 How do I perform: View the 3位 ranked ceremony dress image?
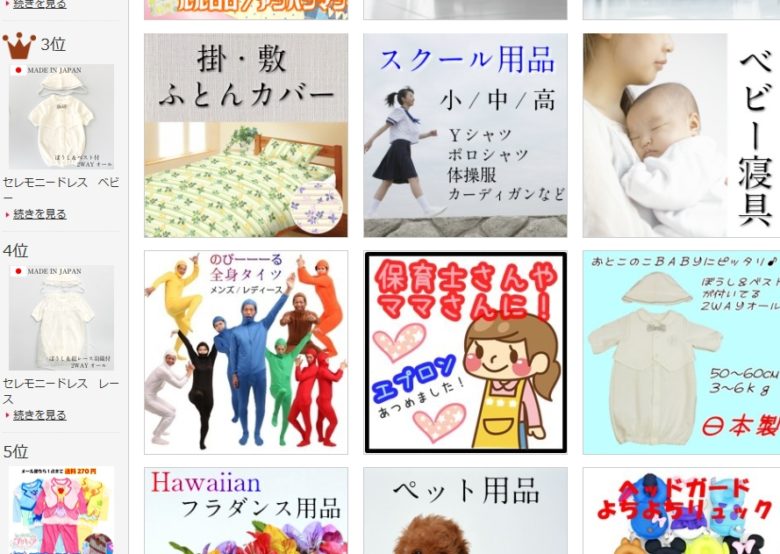[61, 117]
